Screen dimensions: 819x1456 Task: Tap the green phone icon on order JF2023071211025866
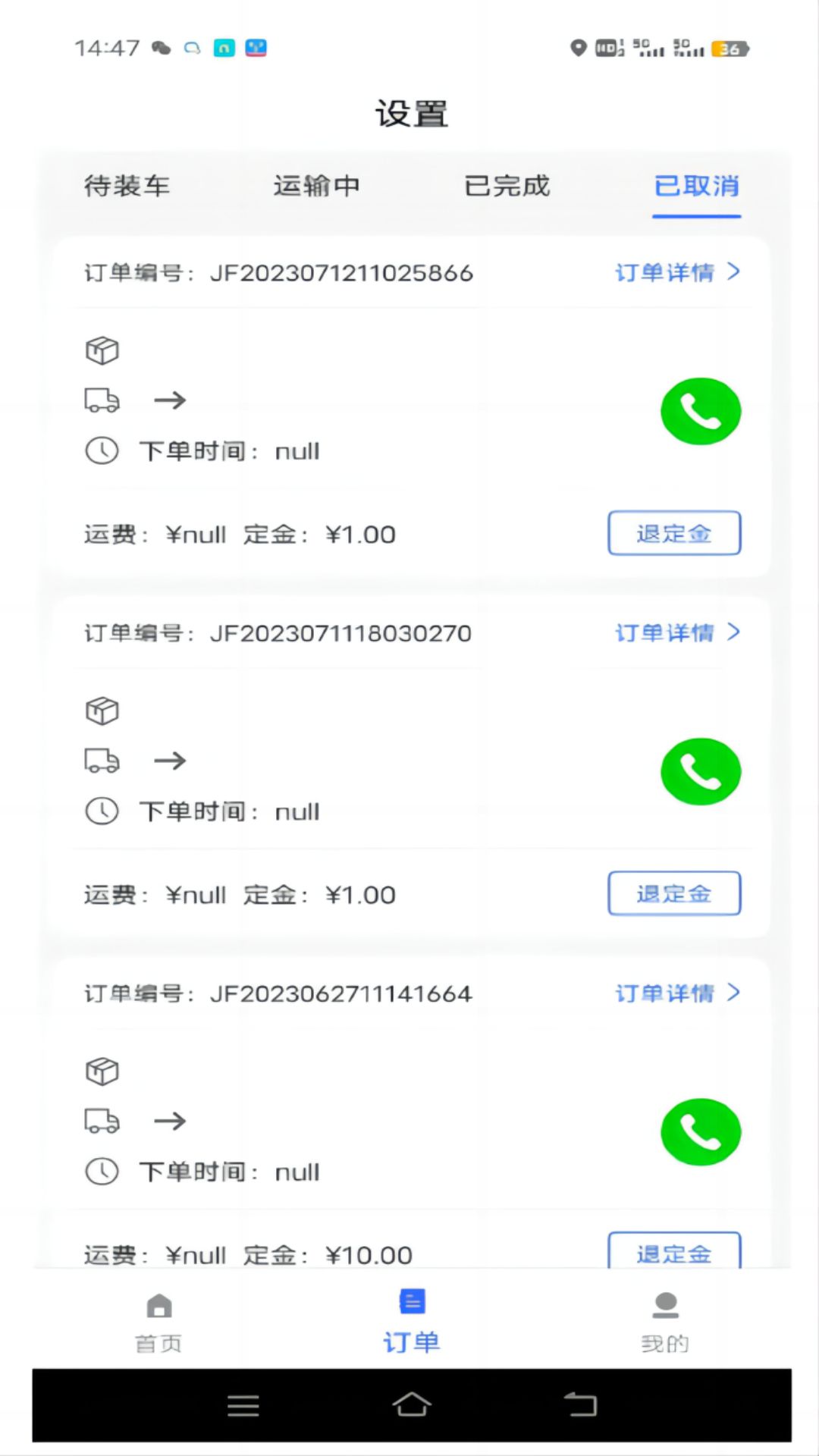tap(701, 410)
